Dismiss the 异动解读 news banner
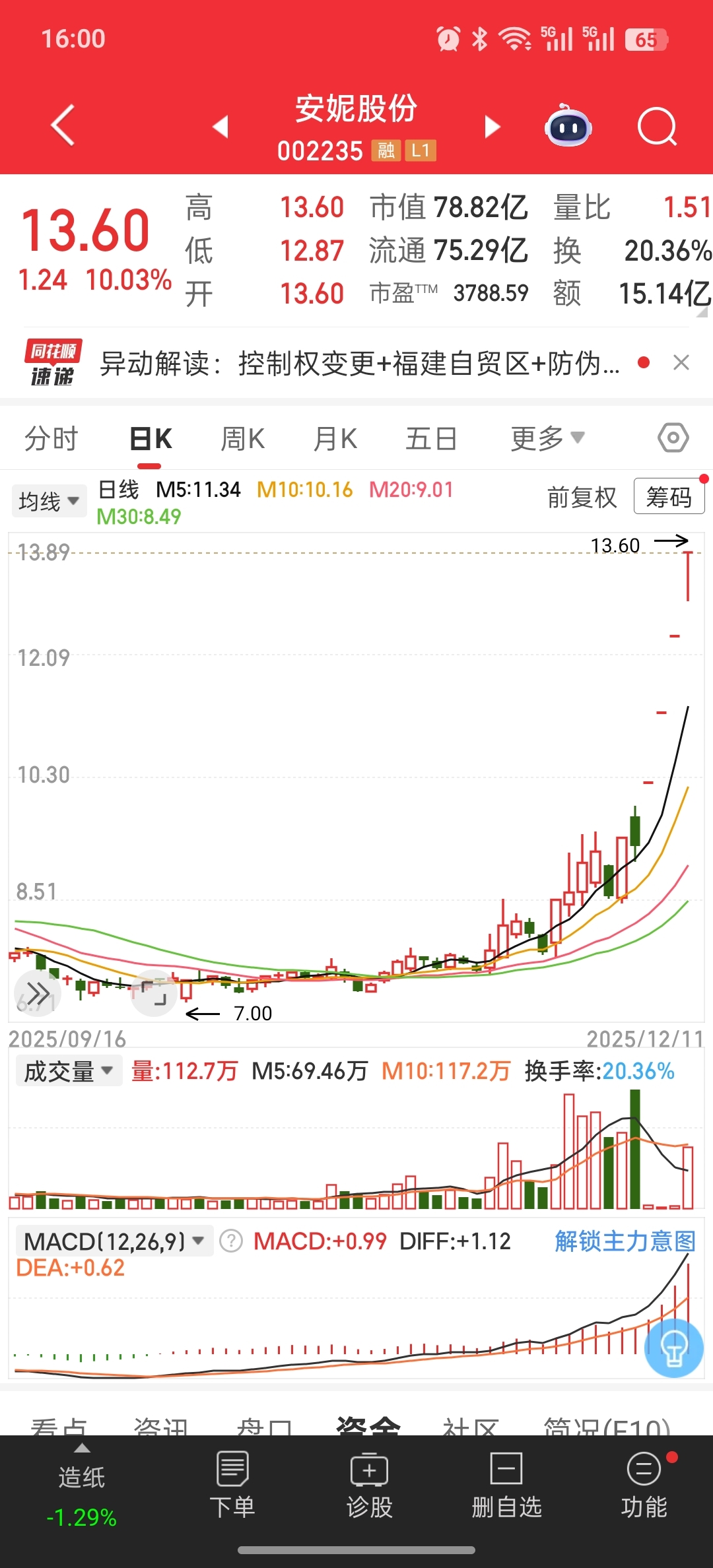The width and height of the screenshot is (713, 1568). click(x=681, y=362)
